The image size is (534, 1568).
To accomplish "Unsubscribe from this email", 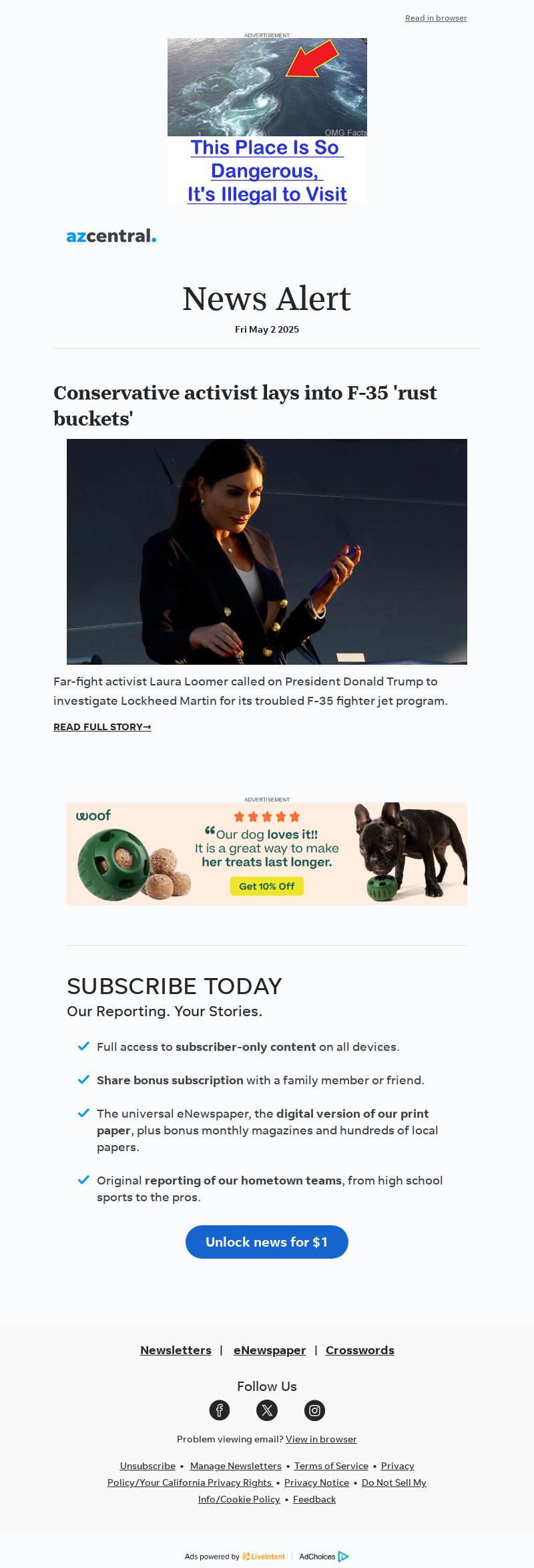I will (x=148, y=1466).
